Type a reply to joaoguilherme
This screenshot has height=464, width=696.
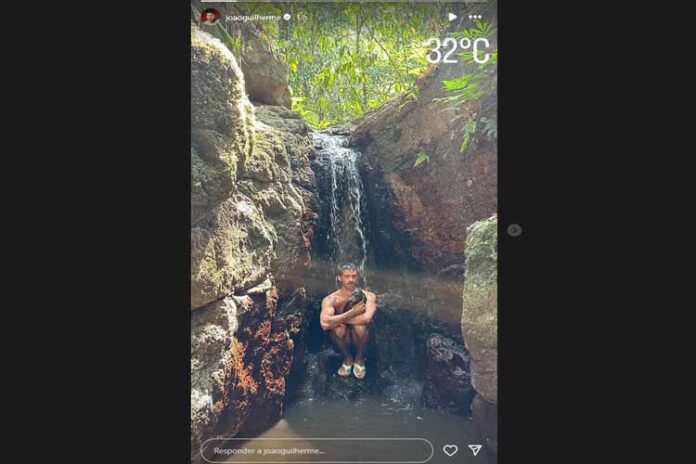316,450
